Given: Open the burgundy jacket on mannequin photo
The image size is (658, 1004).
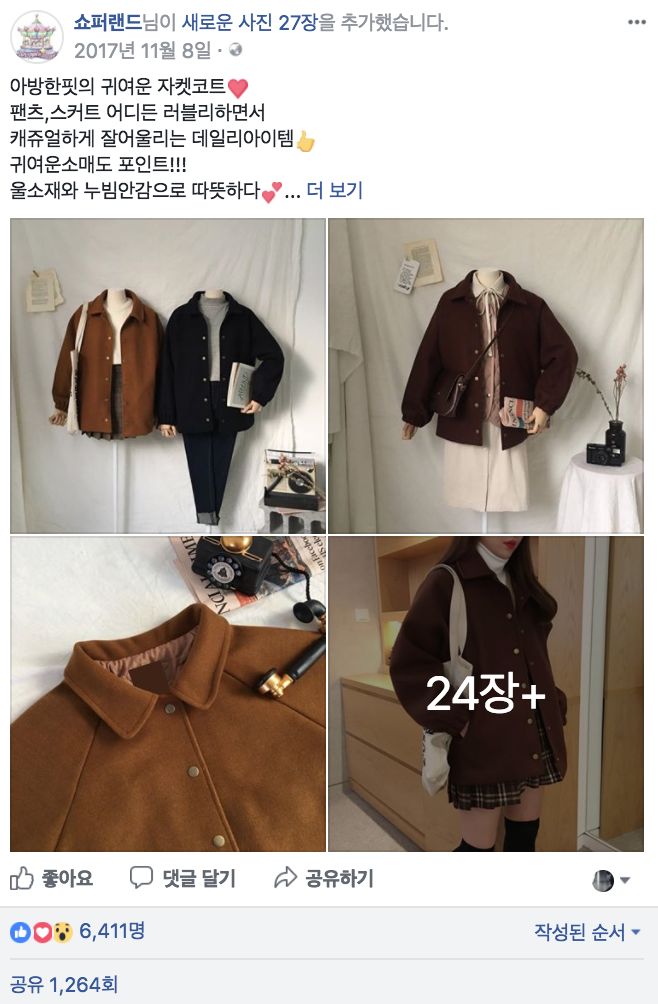Looking at the screenshot, I should [x=486, y=376].
